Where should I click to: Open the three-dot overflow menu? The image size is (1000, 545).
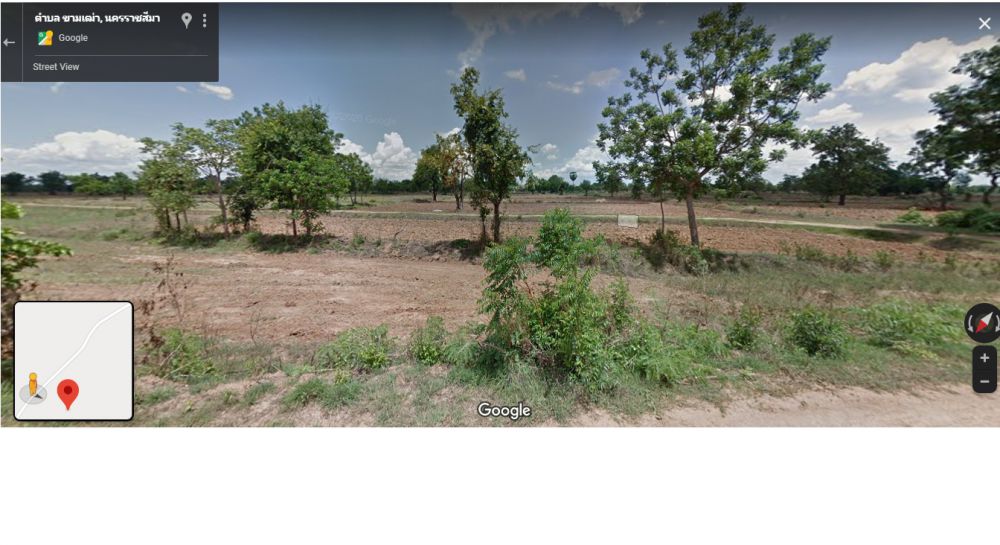tap(204, 20)
